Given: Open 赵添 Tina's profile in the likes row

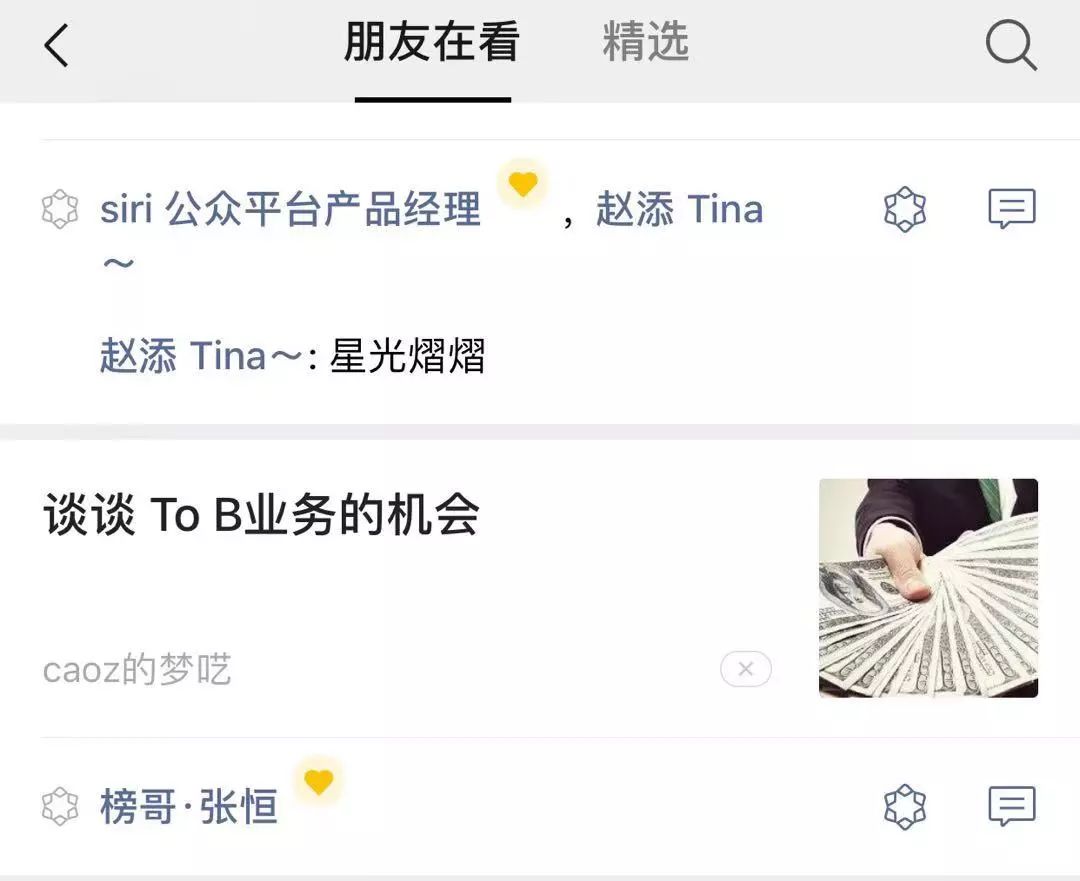Looking at the screenshot, I should point(680,210).
